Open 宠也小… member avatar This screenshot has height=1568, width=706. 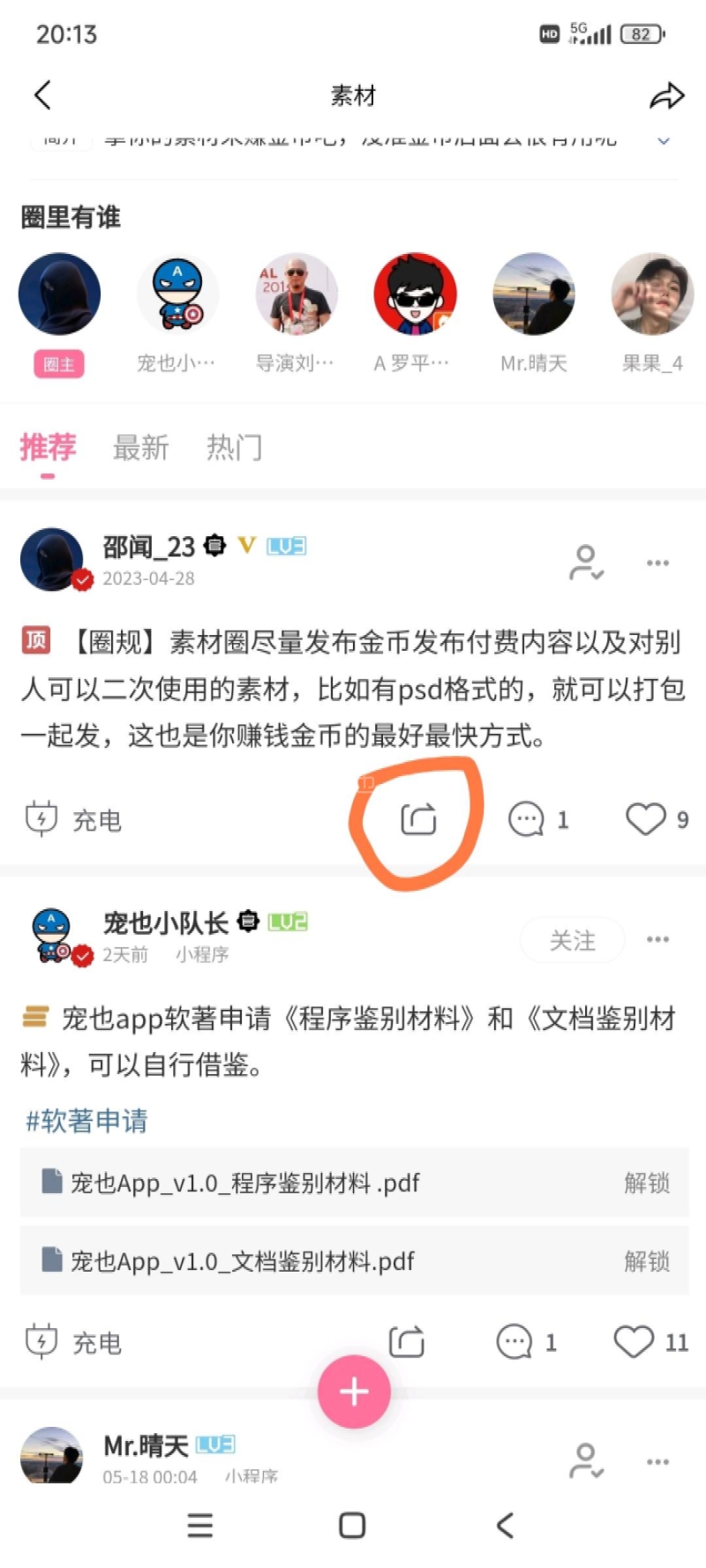[x=177, y=295]
